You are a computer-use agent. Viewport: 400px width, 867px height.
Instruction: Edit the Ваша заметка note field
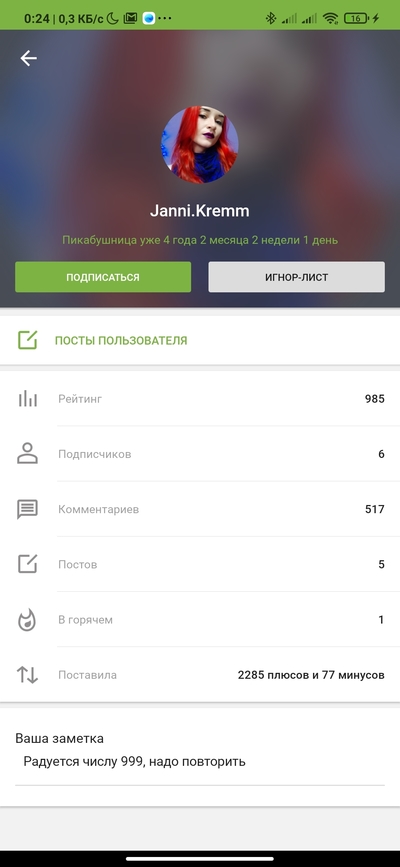(200, 762)
